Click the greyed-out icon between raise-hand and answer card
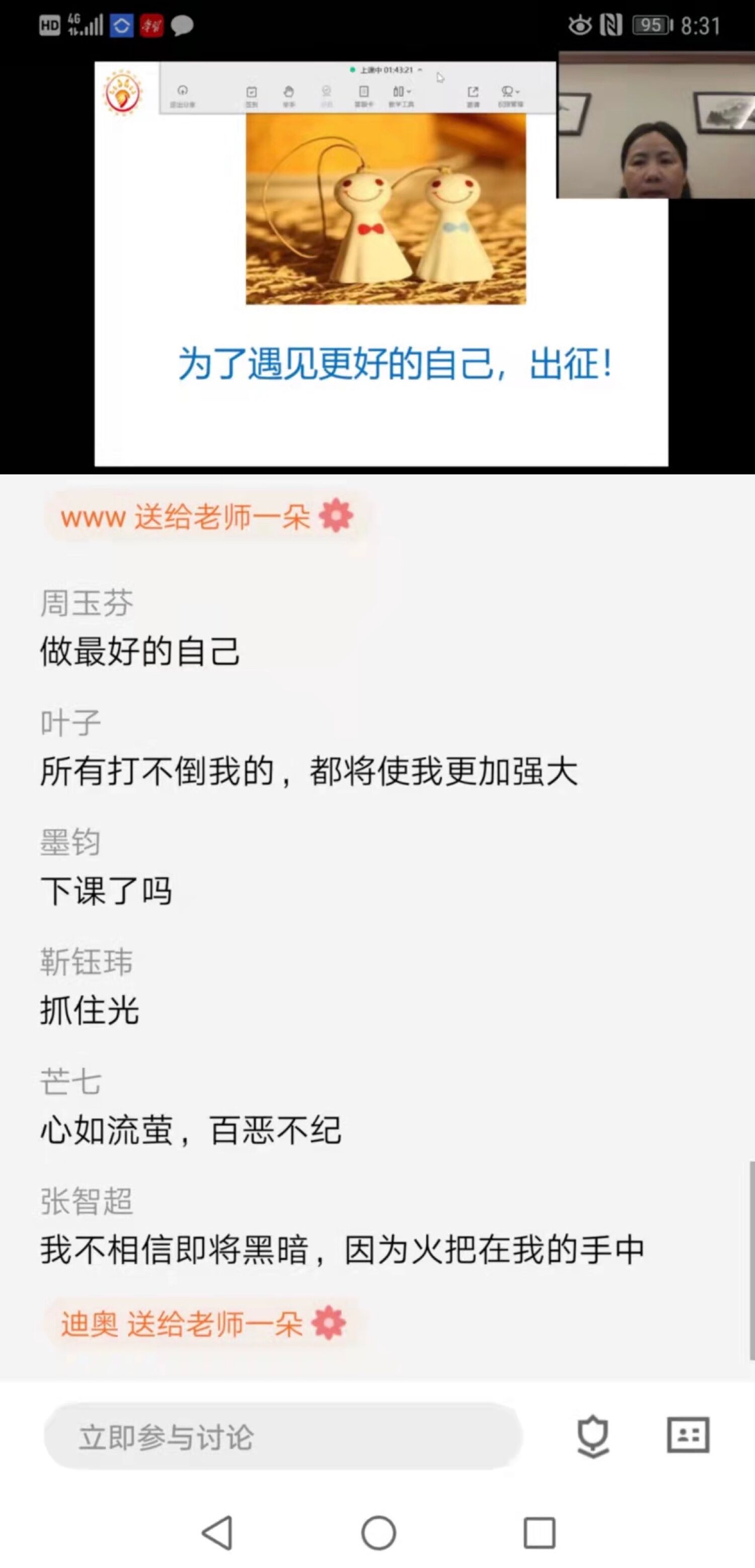 pyautogui.click(x=326, y=93)
